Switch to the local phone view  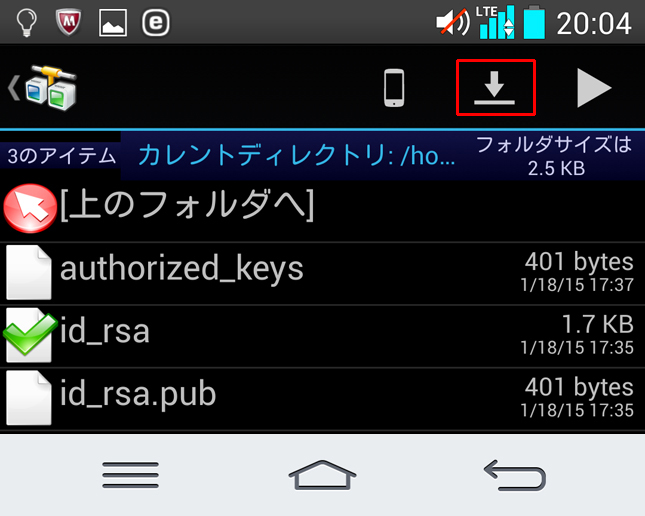395,88
